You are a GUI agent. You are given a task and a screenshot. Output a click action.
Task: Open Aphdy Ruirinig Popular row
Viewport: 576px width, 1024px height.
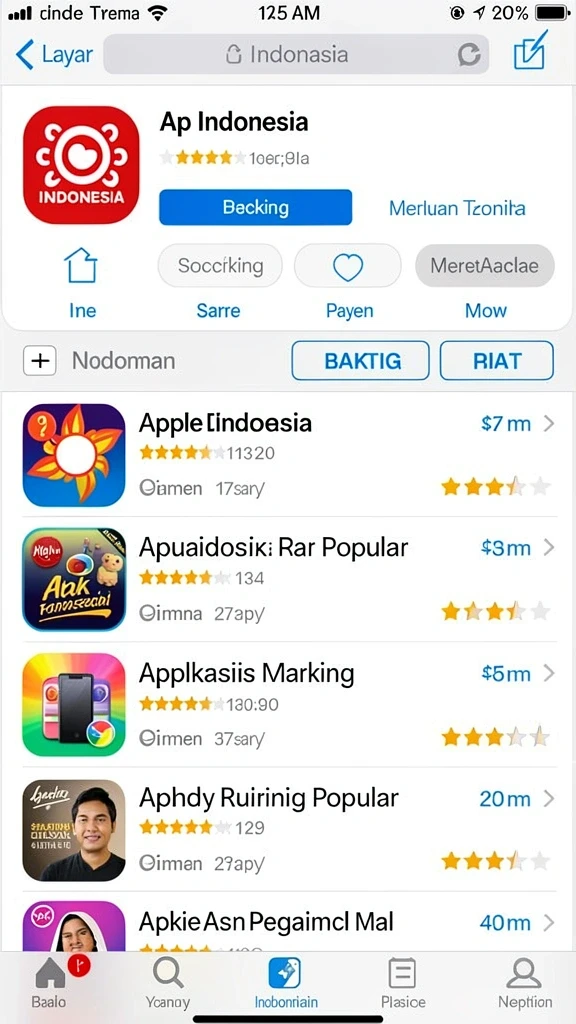click(288, 829)
